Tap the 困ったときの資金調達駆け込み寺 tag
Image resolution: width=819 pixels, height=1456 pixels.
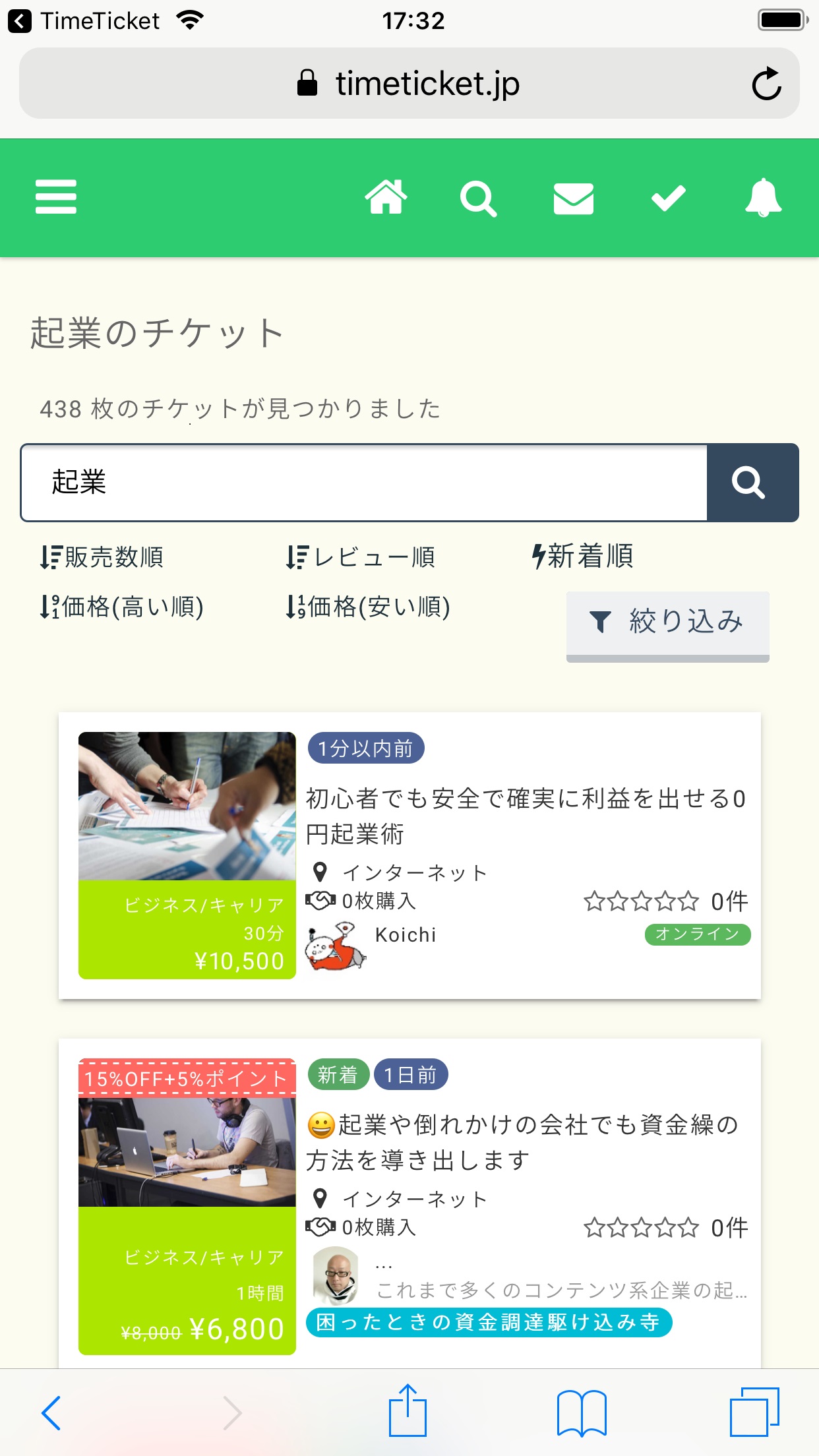[489, 1322]
